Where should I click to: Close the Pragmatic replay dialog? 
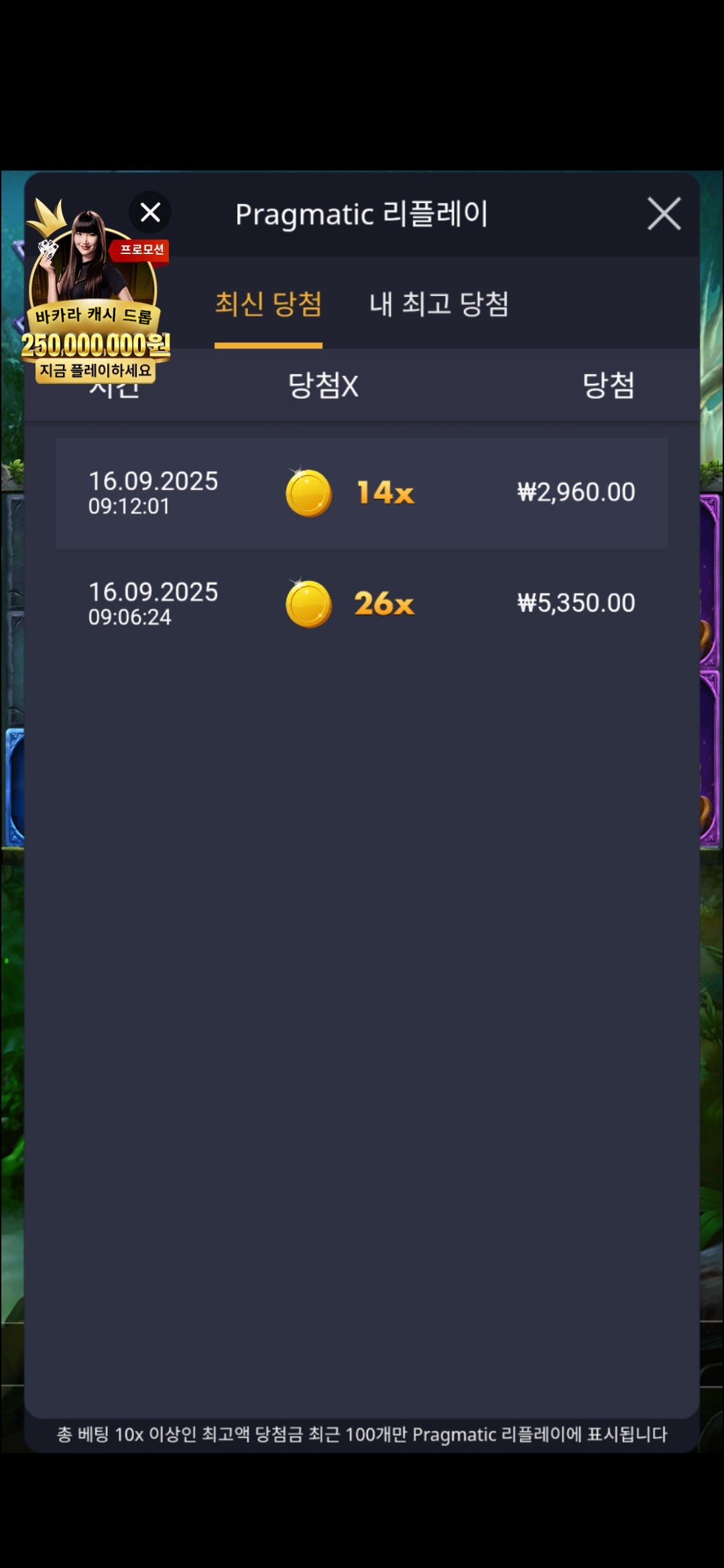664,214
